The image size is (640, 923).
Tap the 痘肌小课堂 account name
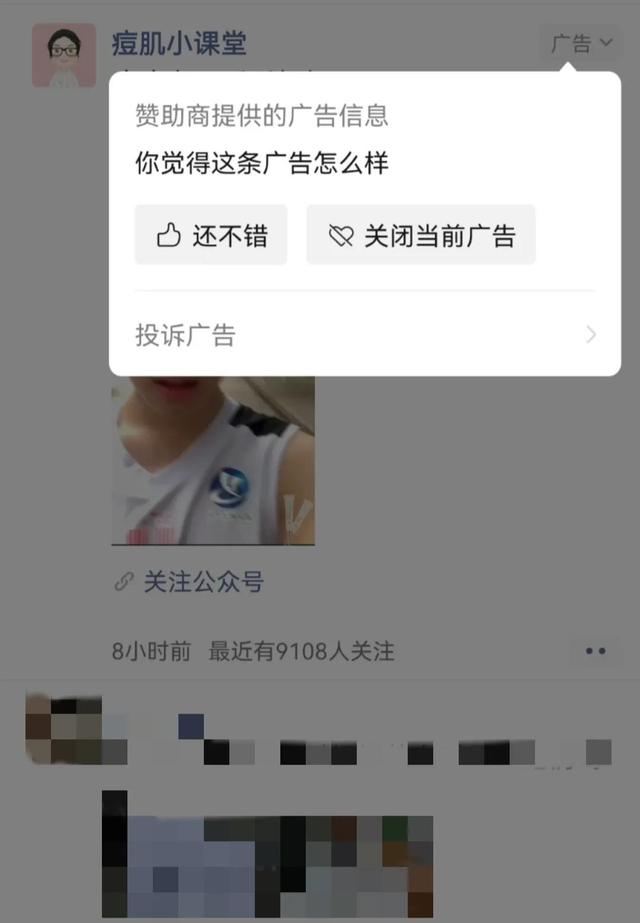179,43
